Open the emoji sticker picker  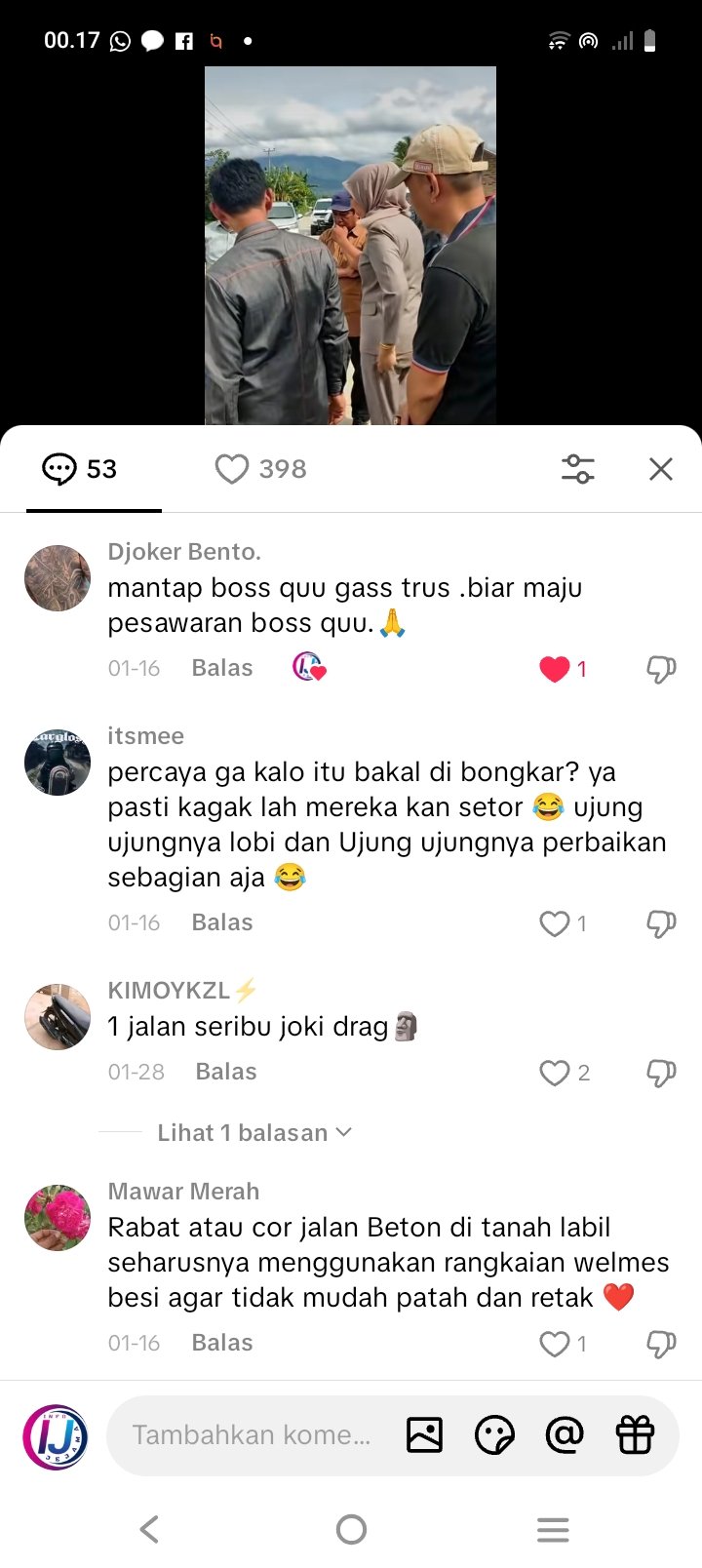tap(494, 1435)
